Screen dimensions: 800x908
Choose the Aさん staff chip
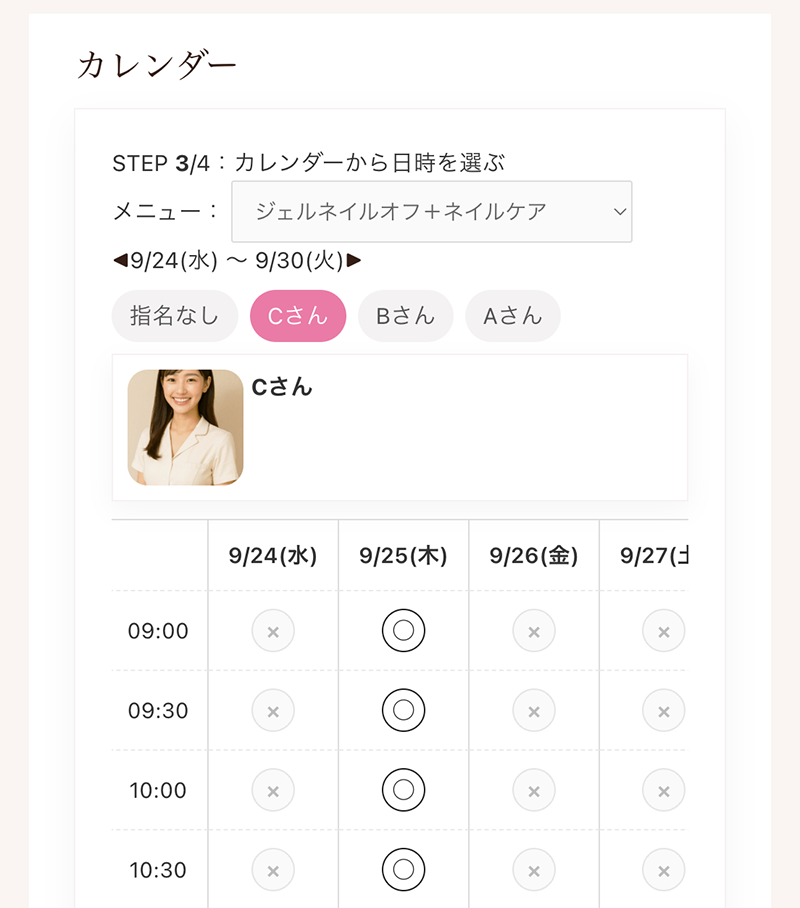tap(512, 316)
